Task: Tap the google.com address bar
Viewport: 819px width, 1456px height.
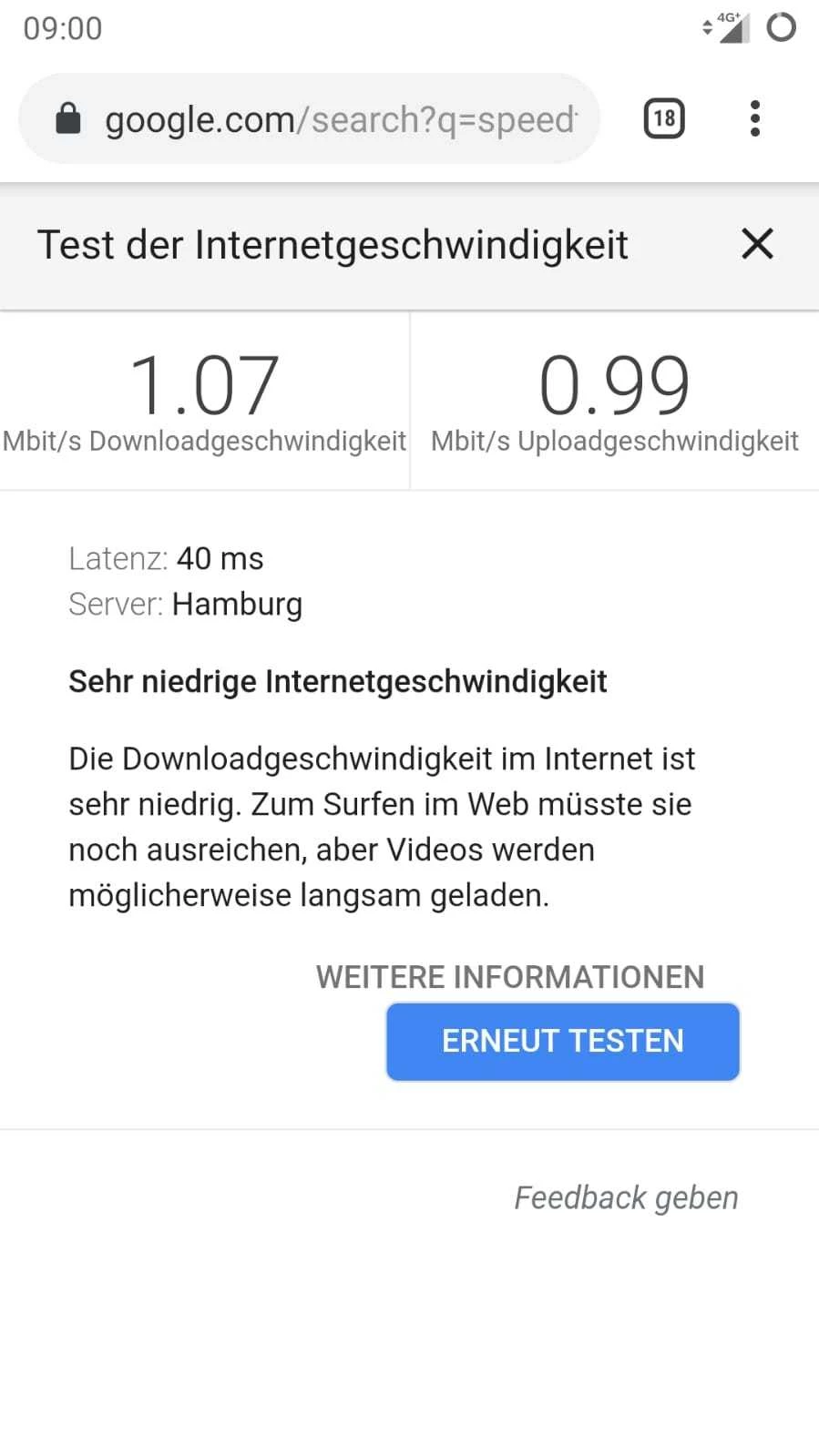Action: pyautogui.click(x=341, y=119)
